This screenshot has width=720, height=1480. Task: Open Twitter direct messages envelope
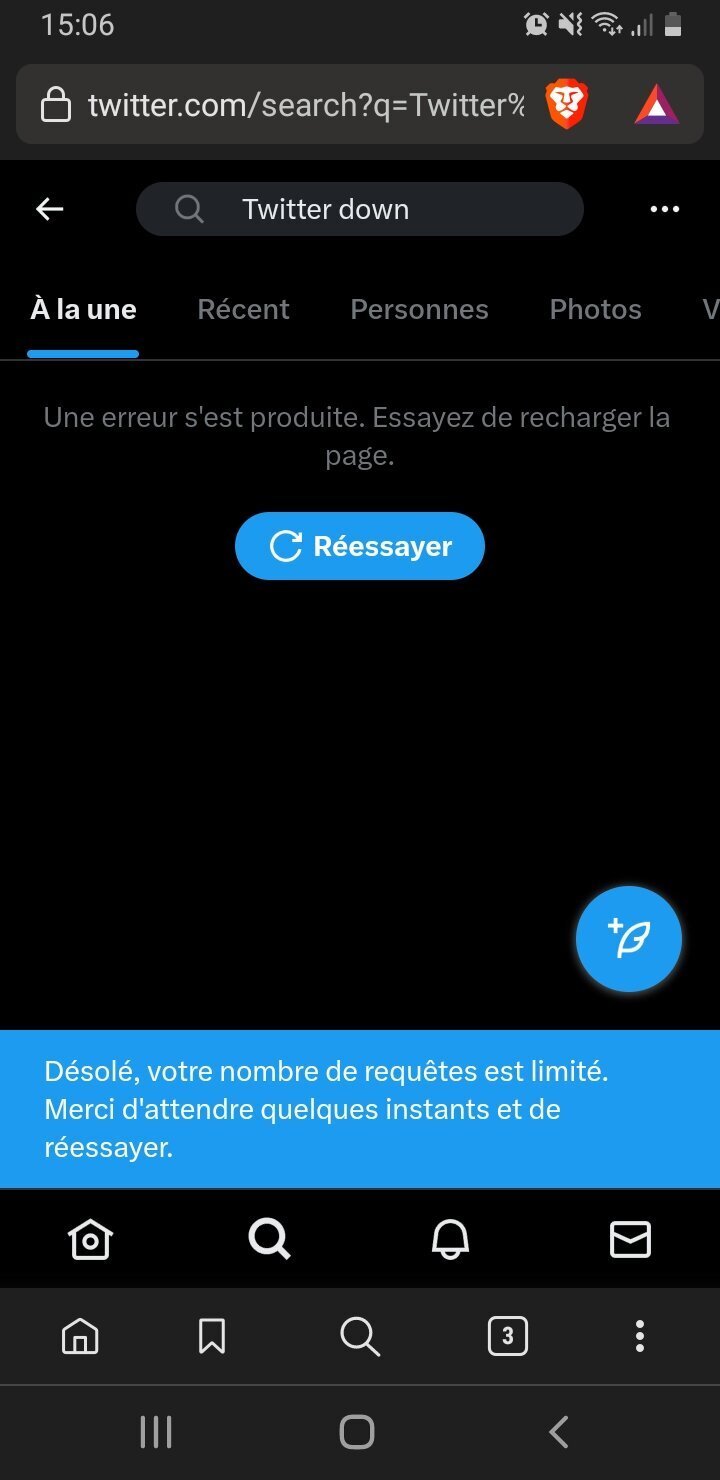point(630,1239)
